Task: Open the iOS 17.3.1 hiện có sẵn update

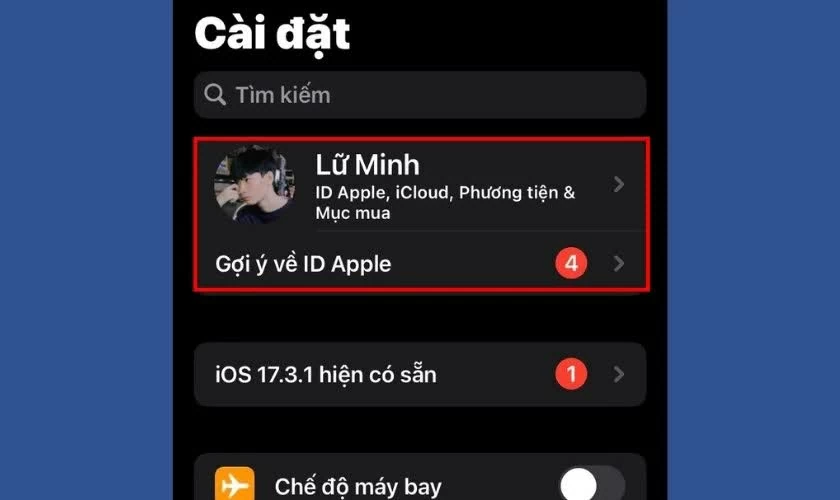Action: coord(420,375)
